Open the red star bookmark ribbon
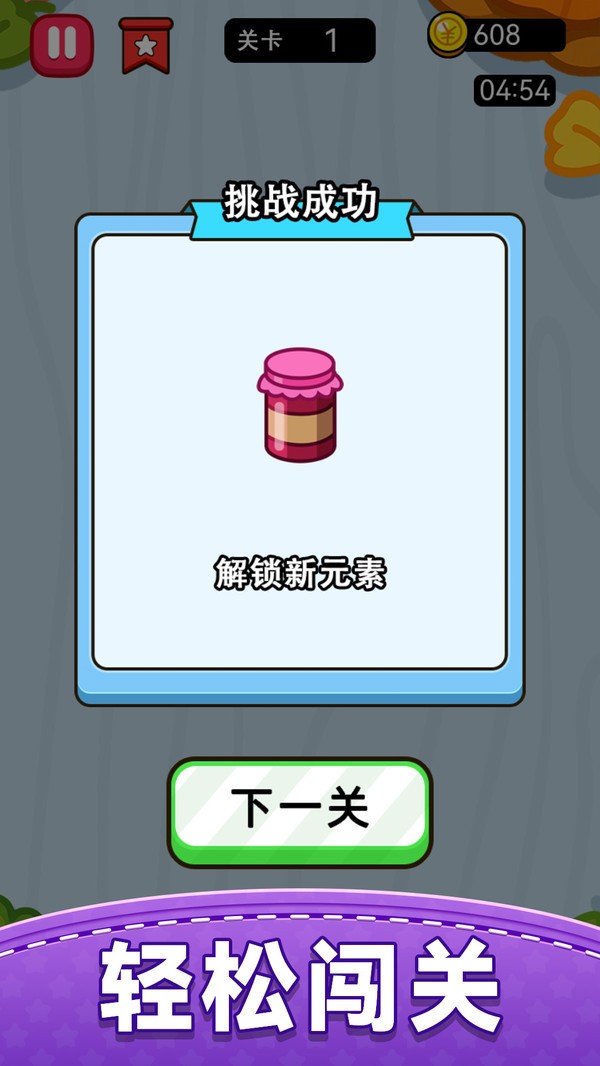The image size is (600, 1066). [145, 45]
